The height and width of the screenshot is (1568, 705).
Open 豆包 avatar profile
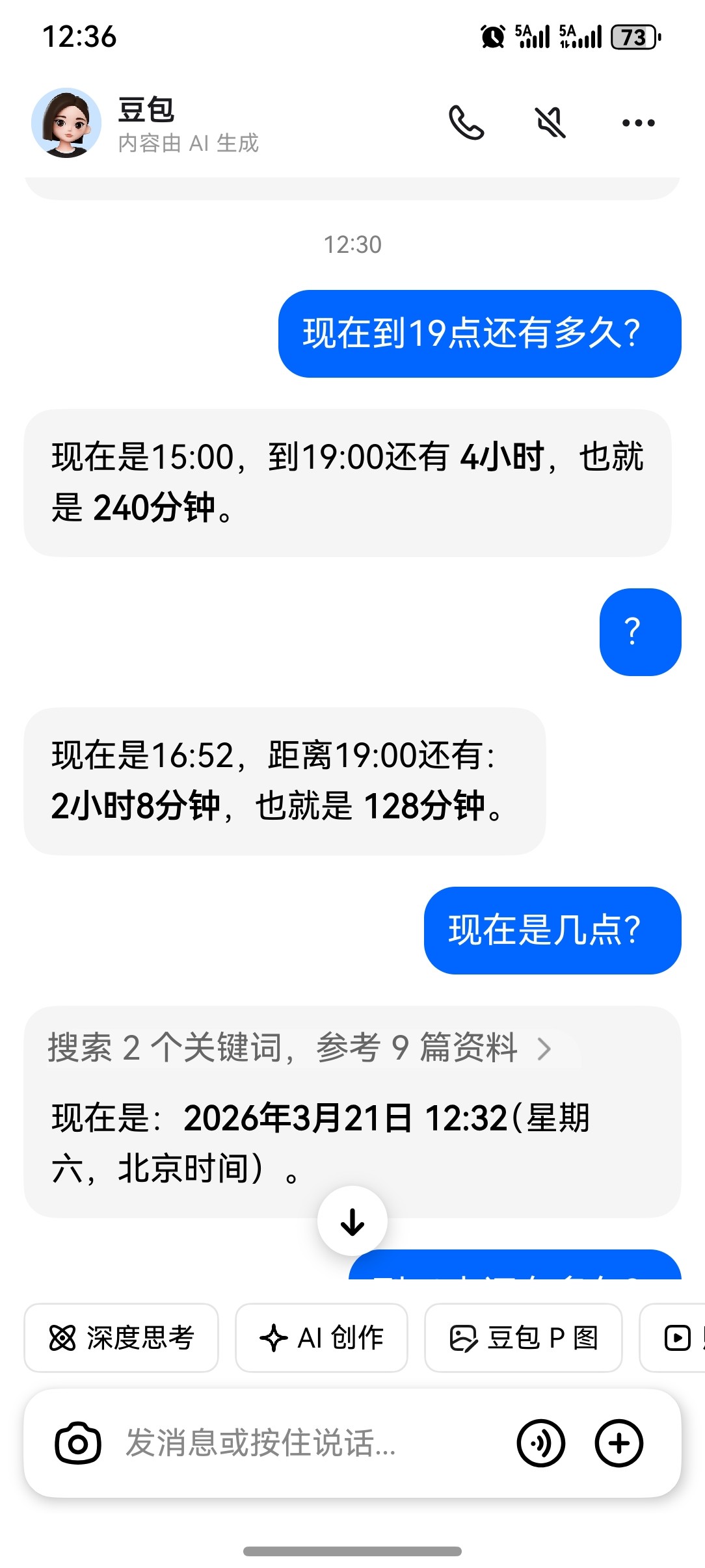click(x=66, y=123)
